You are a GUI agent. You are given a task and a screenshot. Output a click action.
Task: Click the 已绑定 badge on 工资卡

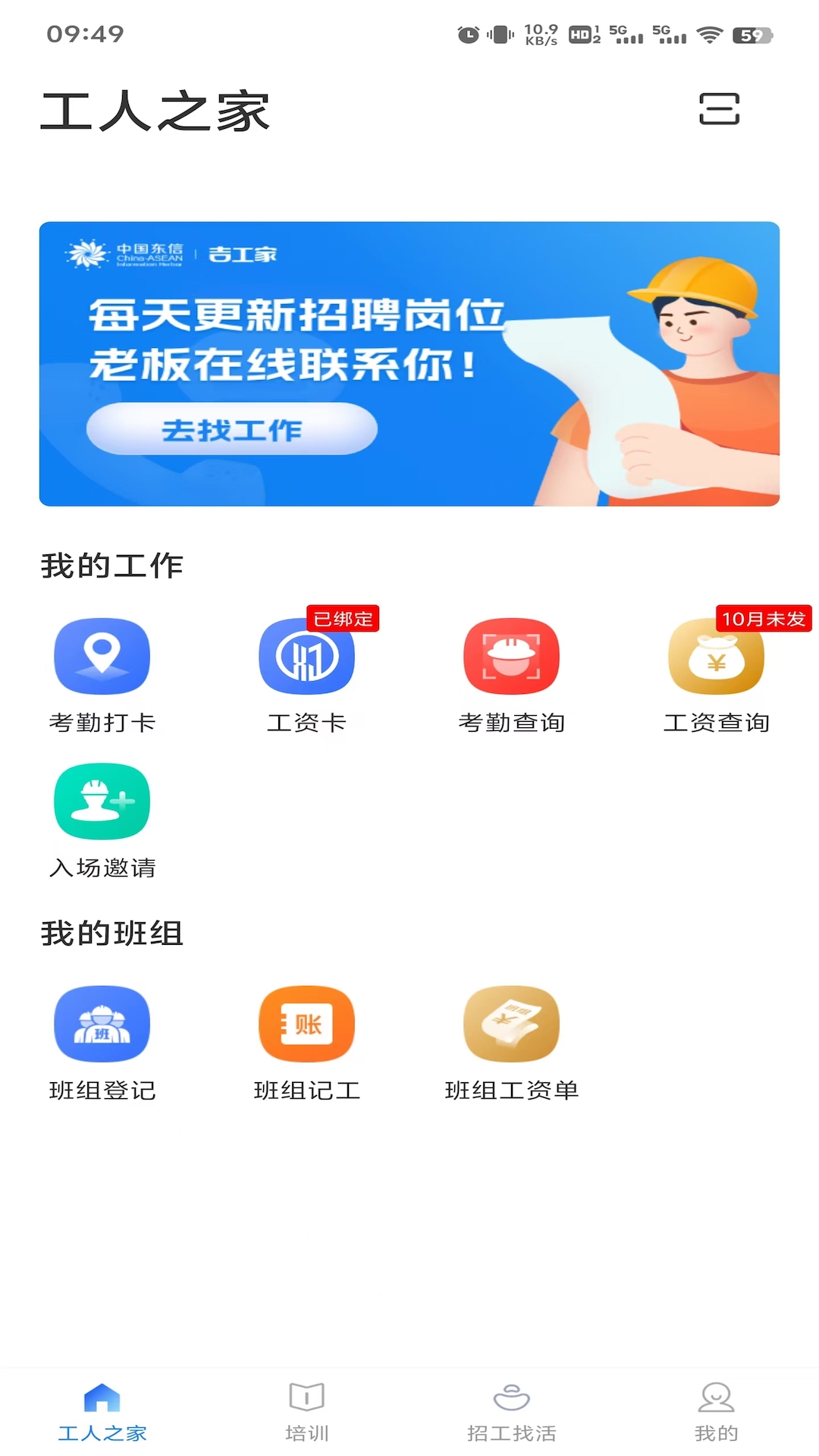(x=344, y=618)
